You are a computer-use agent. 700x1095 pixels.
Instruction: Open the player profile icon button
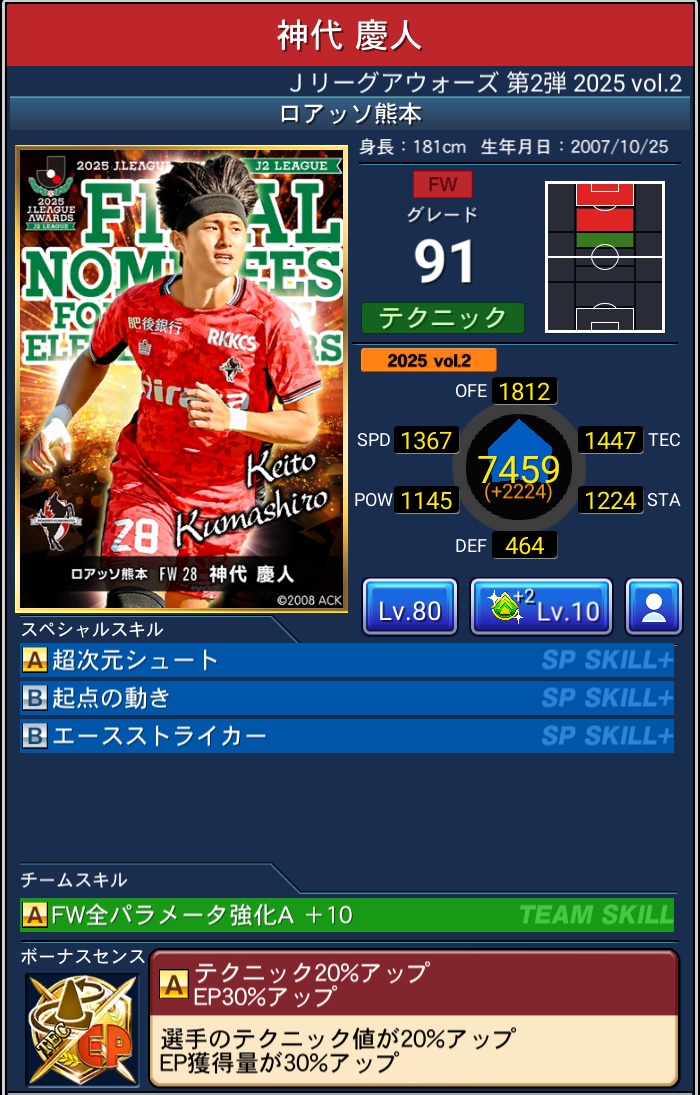(654, 607)
